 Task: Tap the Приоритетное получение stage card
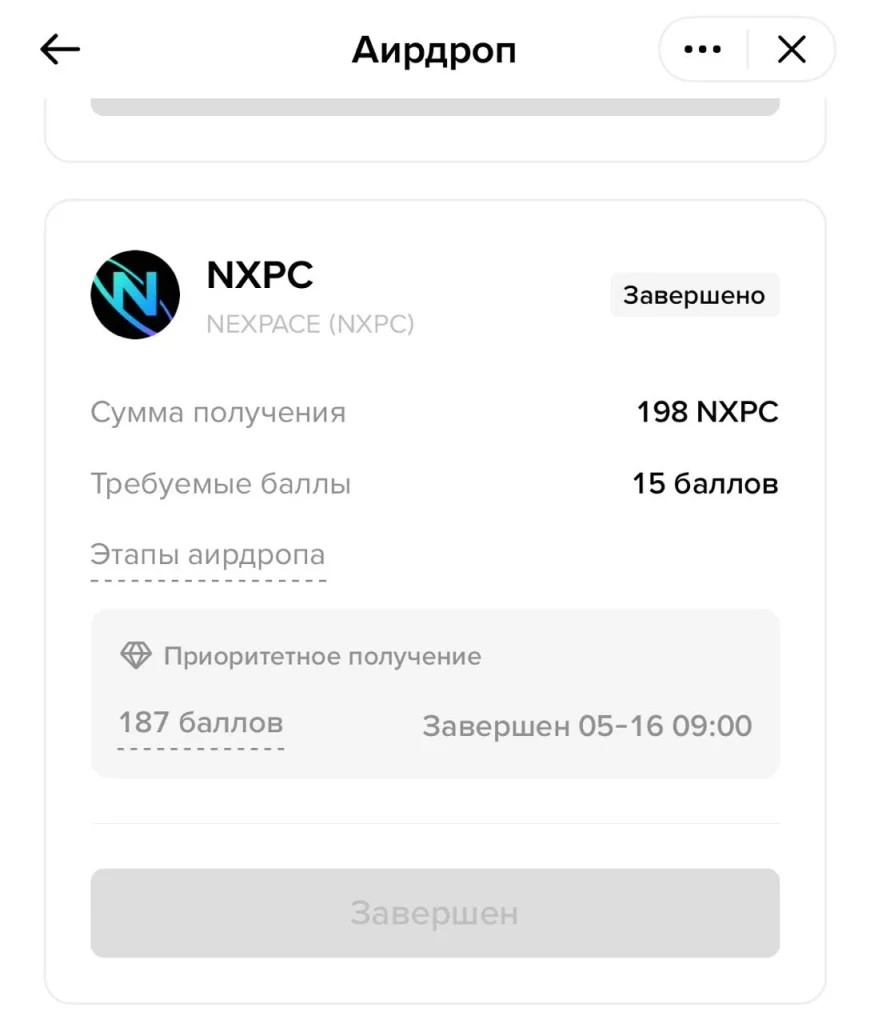tap(434, 692)
